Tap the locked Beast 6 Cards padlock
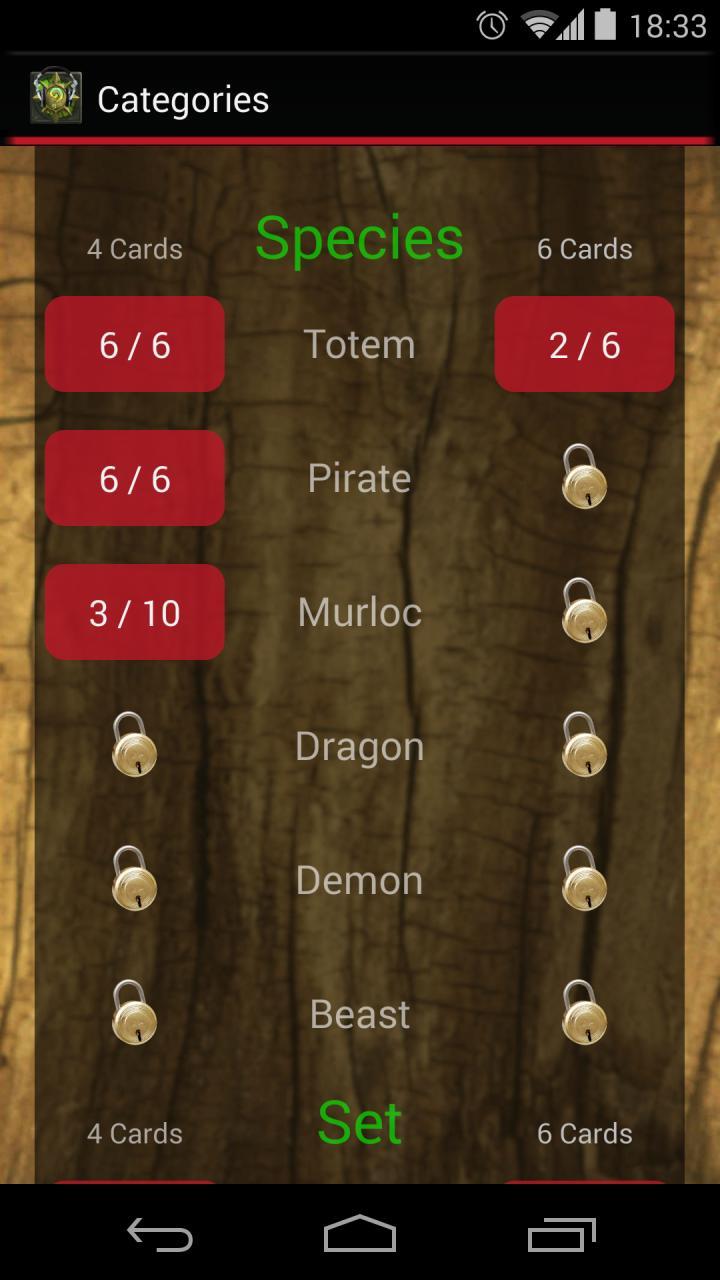720x1280 pixels. point(584,1013)
